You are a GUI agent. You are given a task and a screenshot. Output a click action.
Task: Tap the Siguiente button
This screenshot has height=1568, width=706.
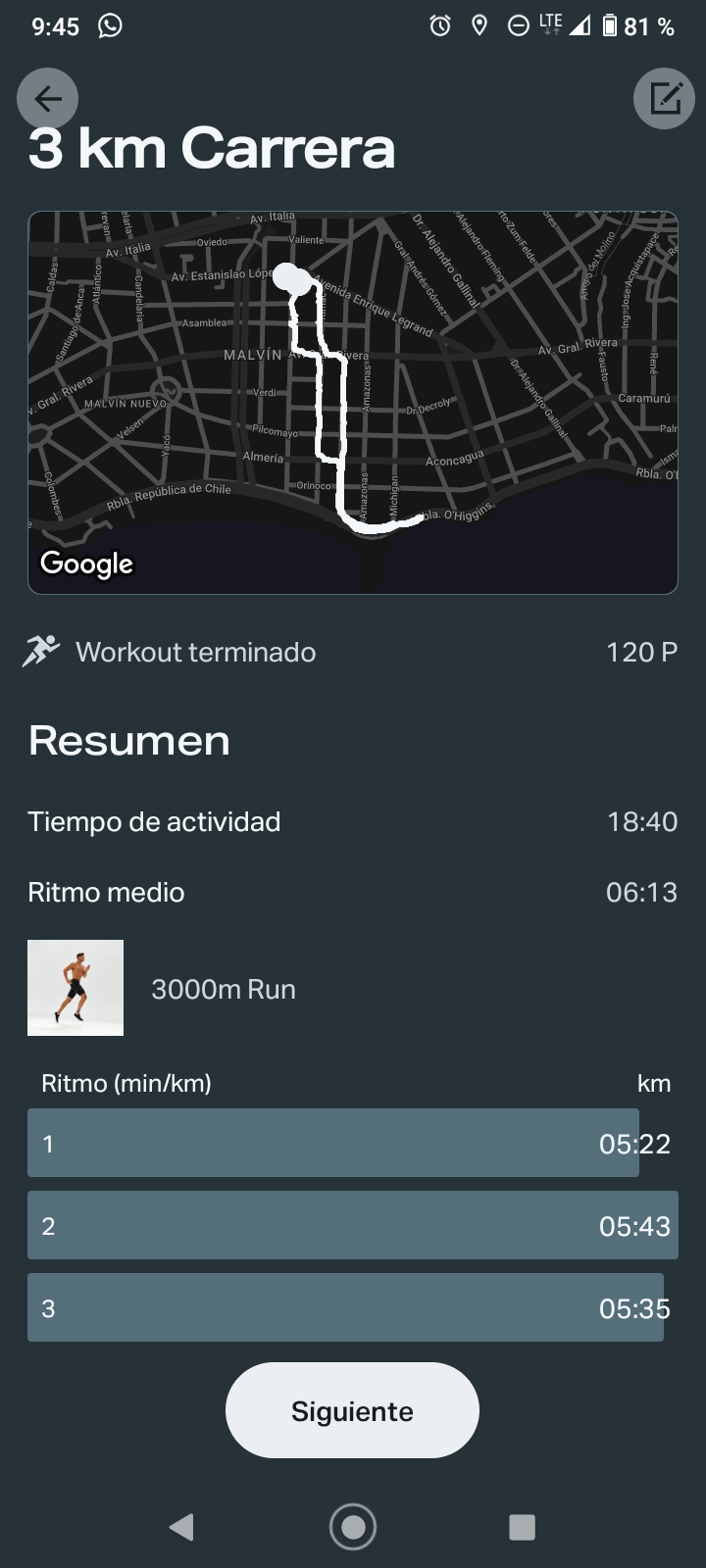tap(352, 1410)
